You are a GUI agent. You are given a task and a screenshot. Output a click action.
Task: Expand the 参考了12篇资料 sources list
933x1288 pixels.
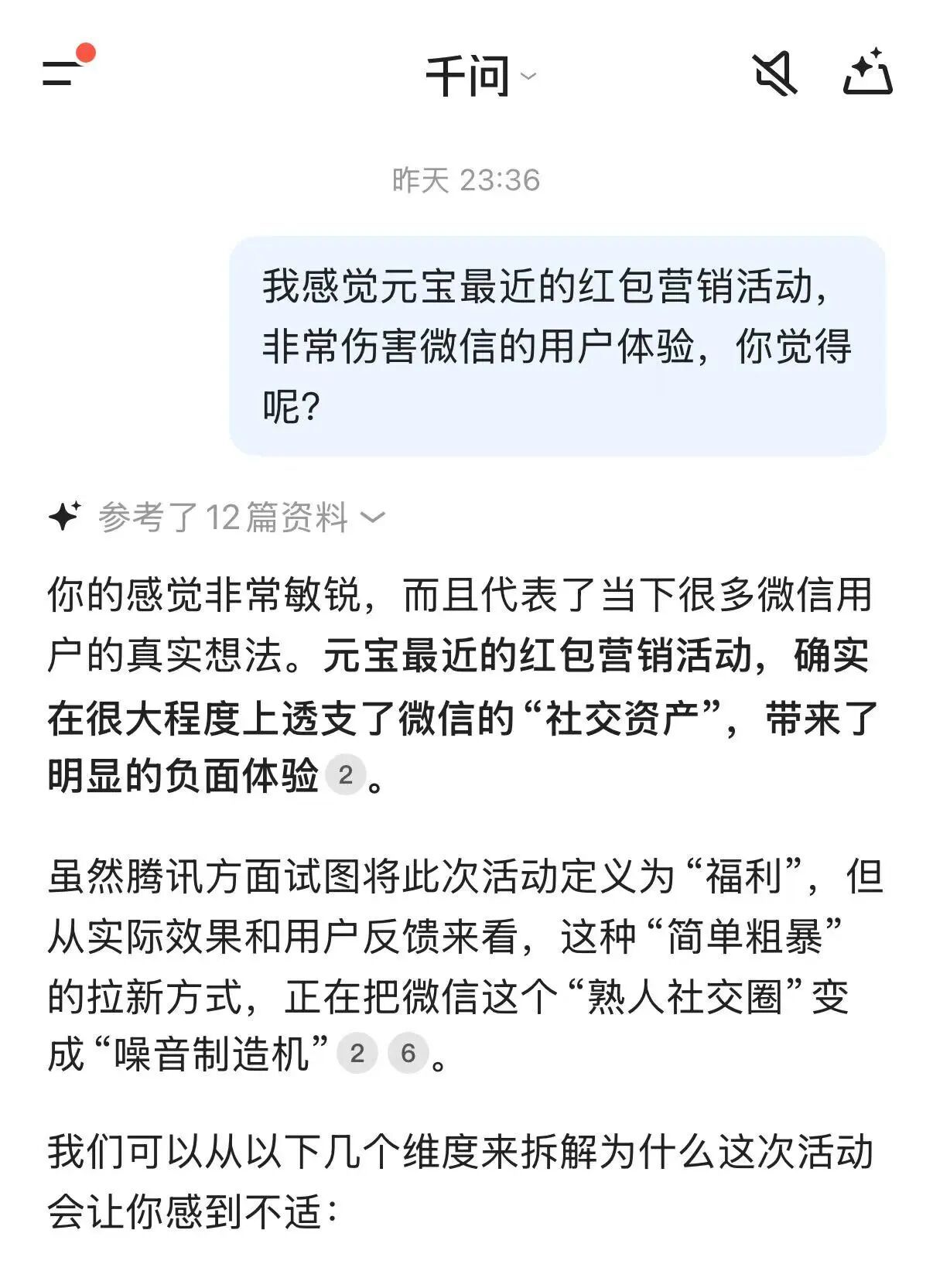240,517
